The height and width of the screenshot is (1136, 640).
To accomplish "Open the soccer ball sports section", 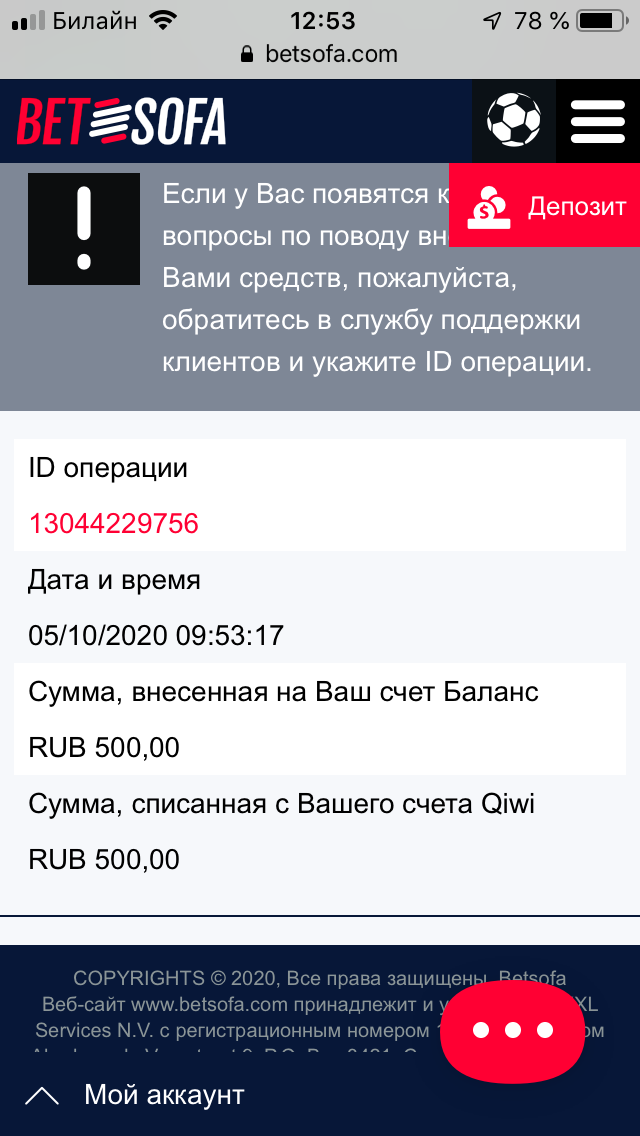I will (513, 121).
